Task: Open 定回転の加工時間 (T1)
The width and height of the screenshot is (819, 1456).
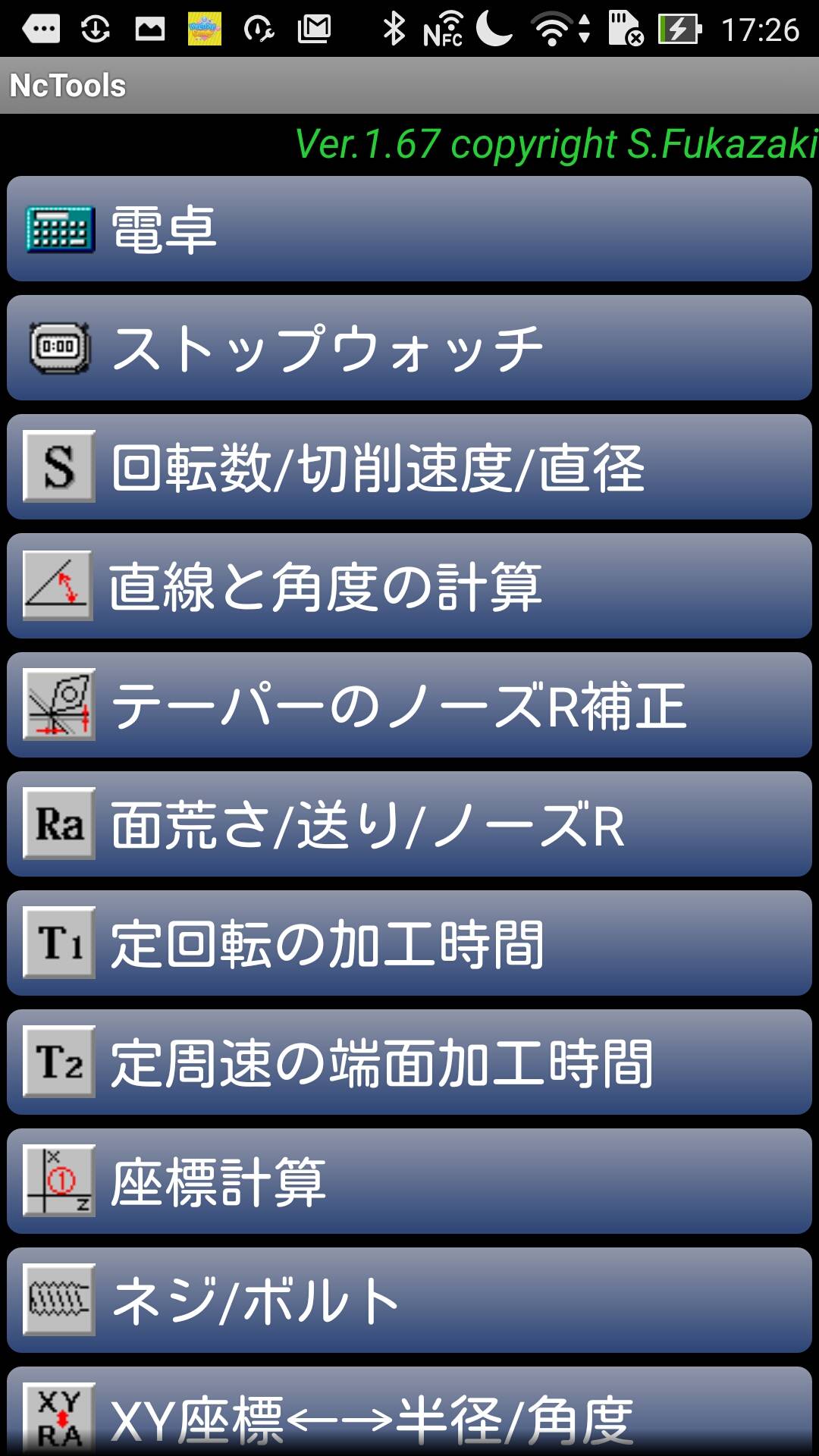Action: click(409, 943)
